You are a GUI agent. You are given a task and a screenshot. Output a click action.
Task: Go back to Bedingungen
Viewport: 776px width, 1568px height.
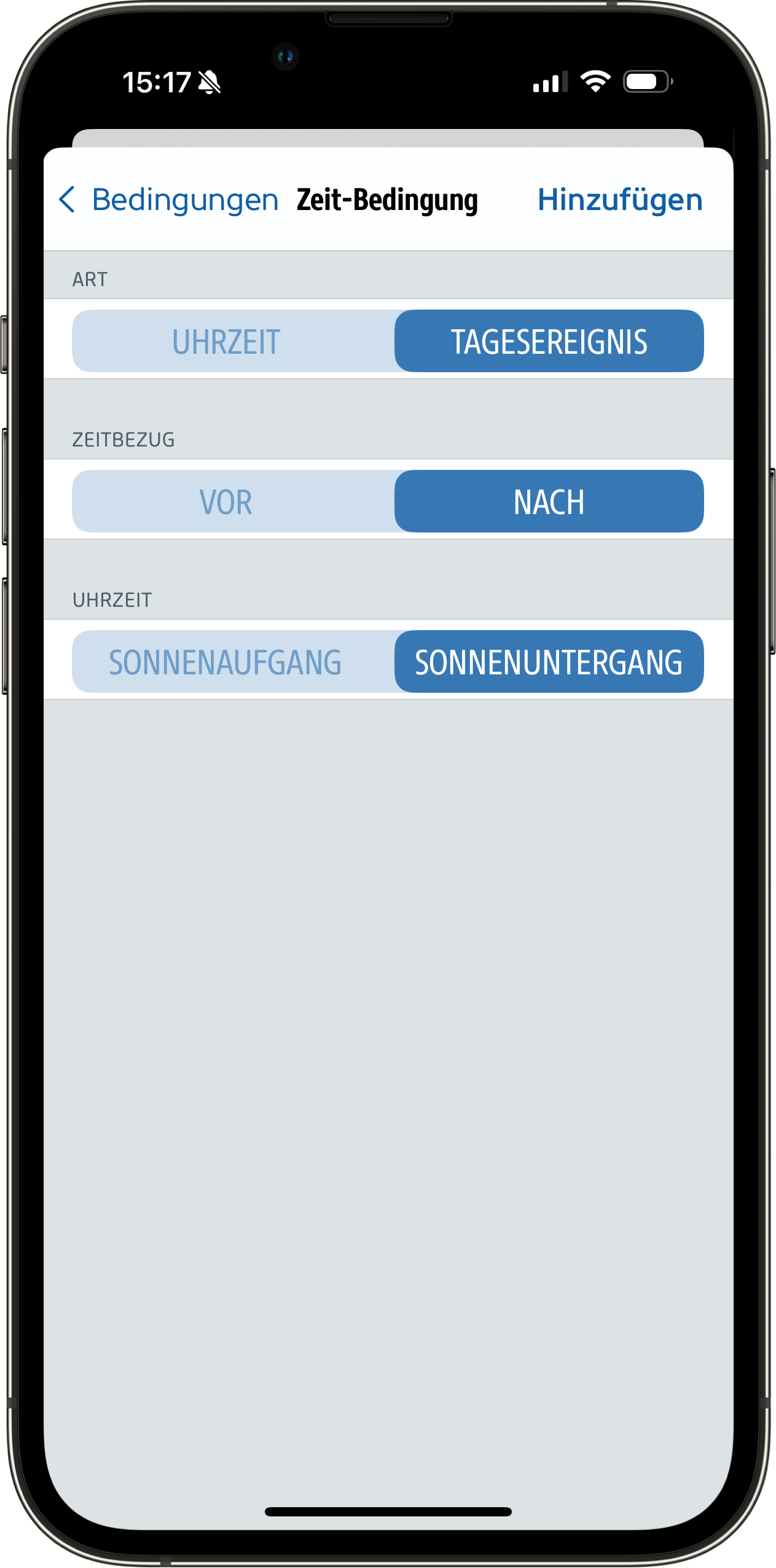tap(168, 200)
